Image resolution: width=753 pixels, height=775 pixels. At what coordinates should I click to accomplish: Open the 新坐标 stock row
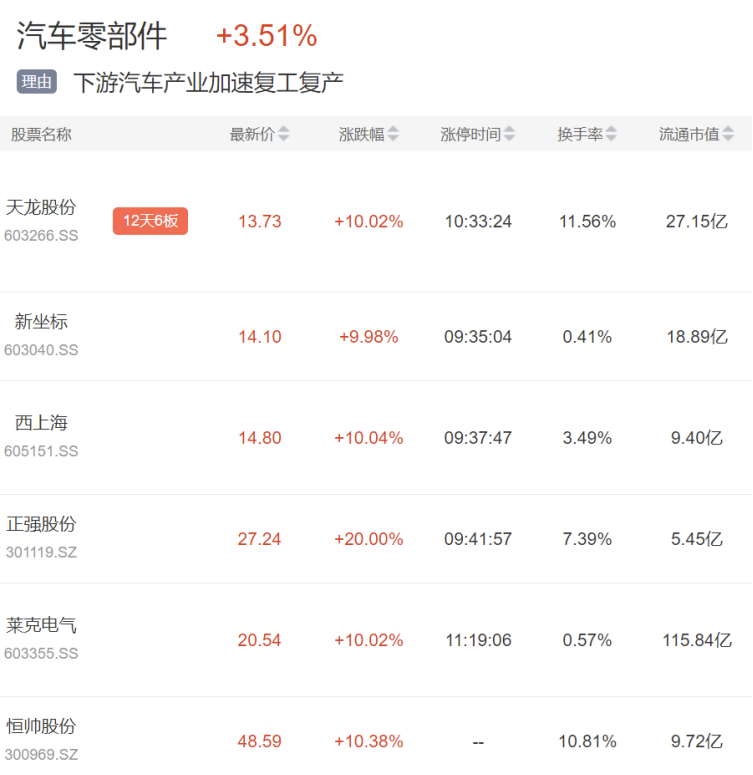41,322
